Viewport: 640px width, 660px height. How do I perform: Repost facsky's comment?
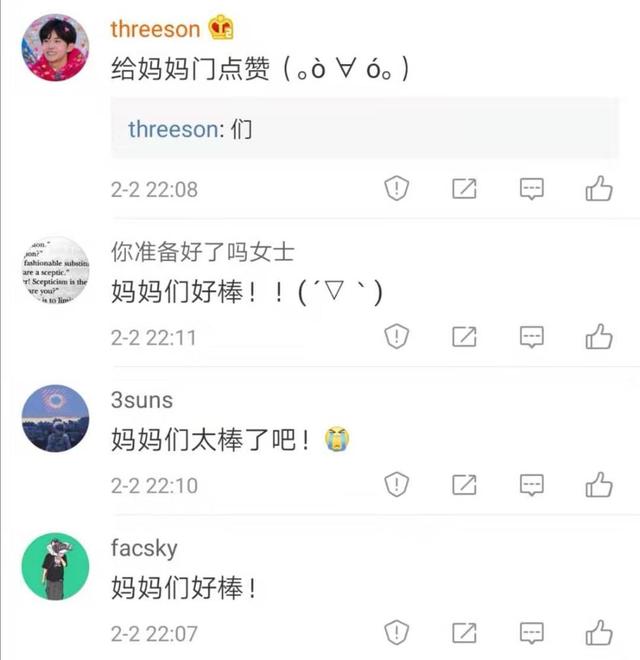[464, 632]
